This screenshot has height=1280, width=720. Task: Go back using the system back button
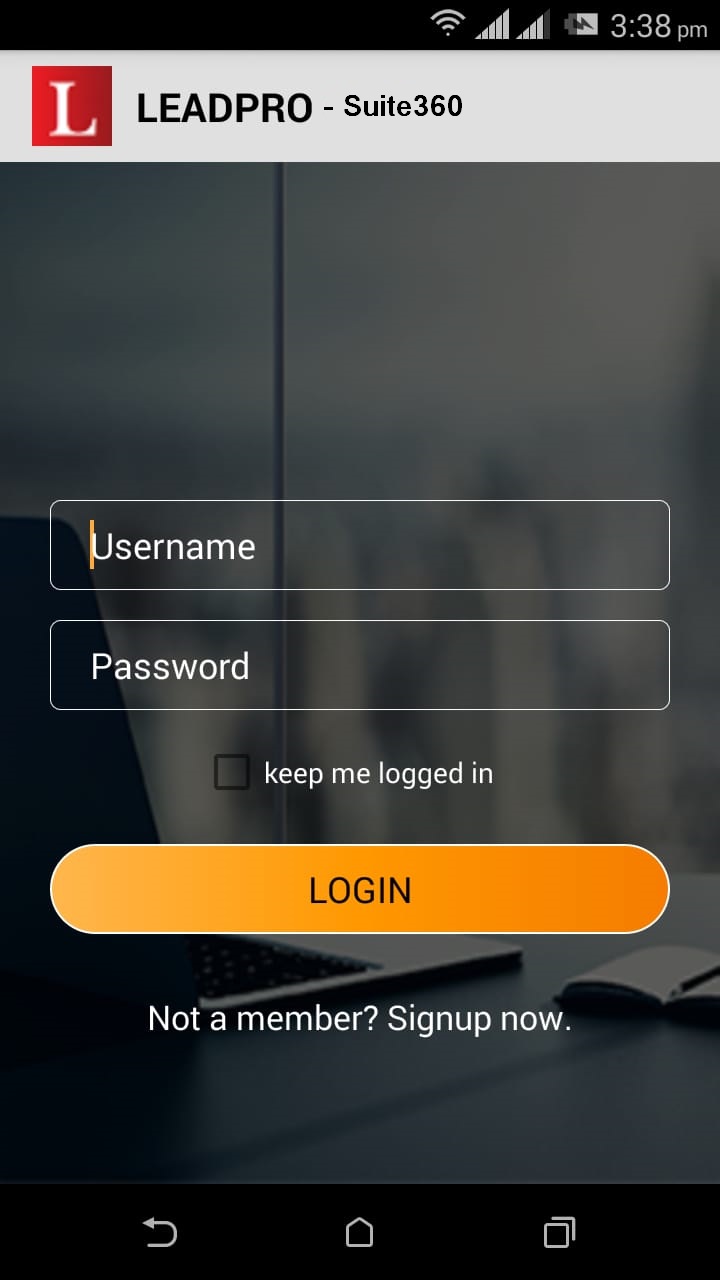coord(160,1232)
